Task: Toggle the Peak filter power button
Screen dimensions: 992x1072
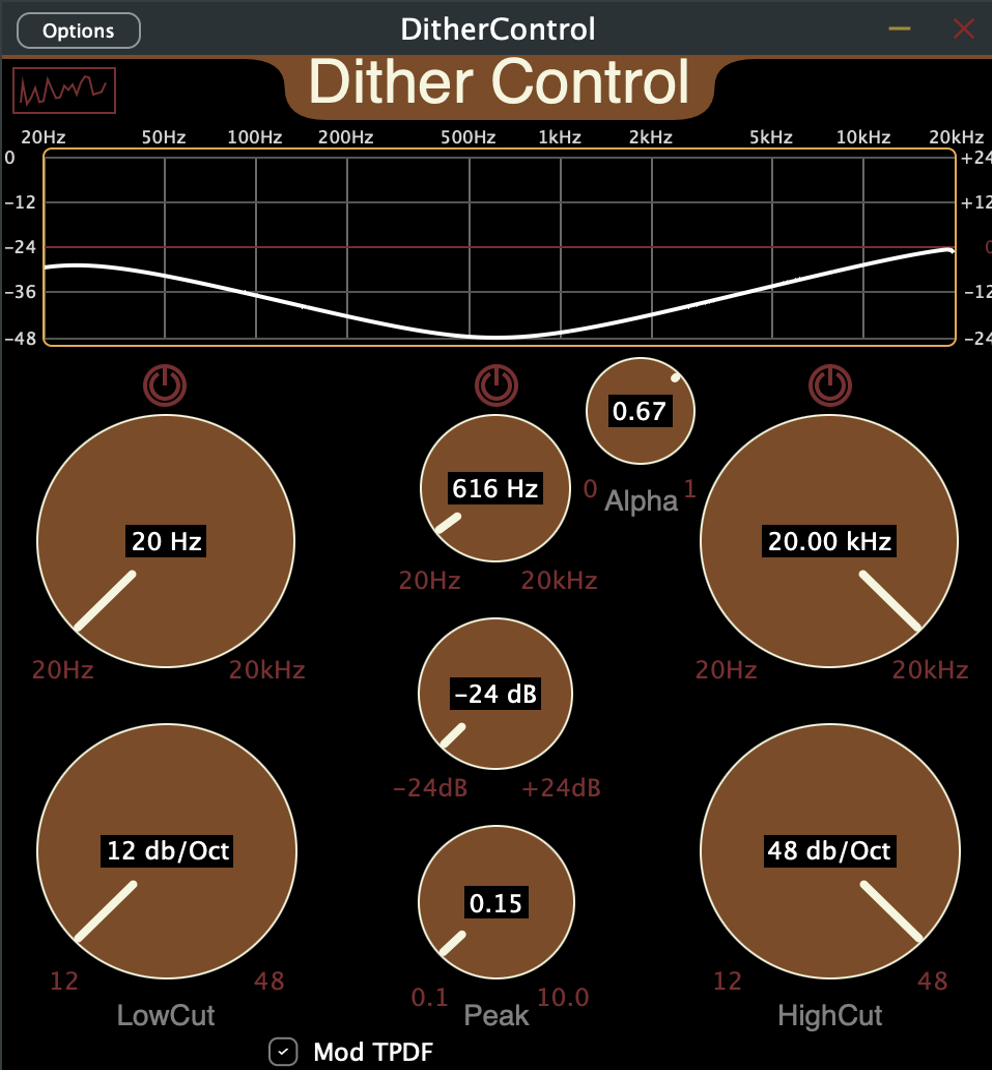Action: pos(496,385)
